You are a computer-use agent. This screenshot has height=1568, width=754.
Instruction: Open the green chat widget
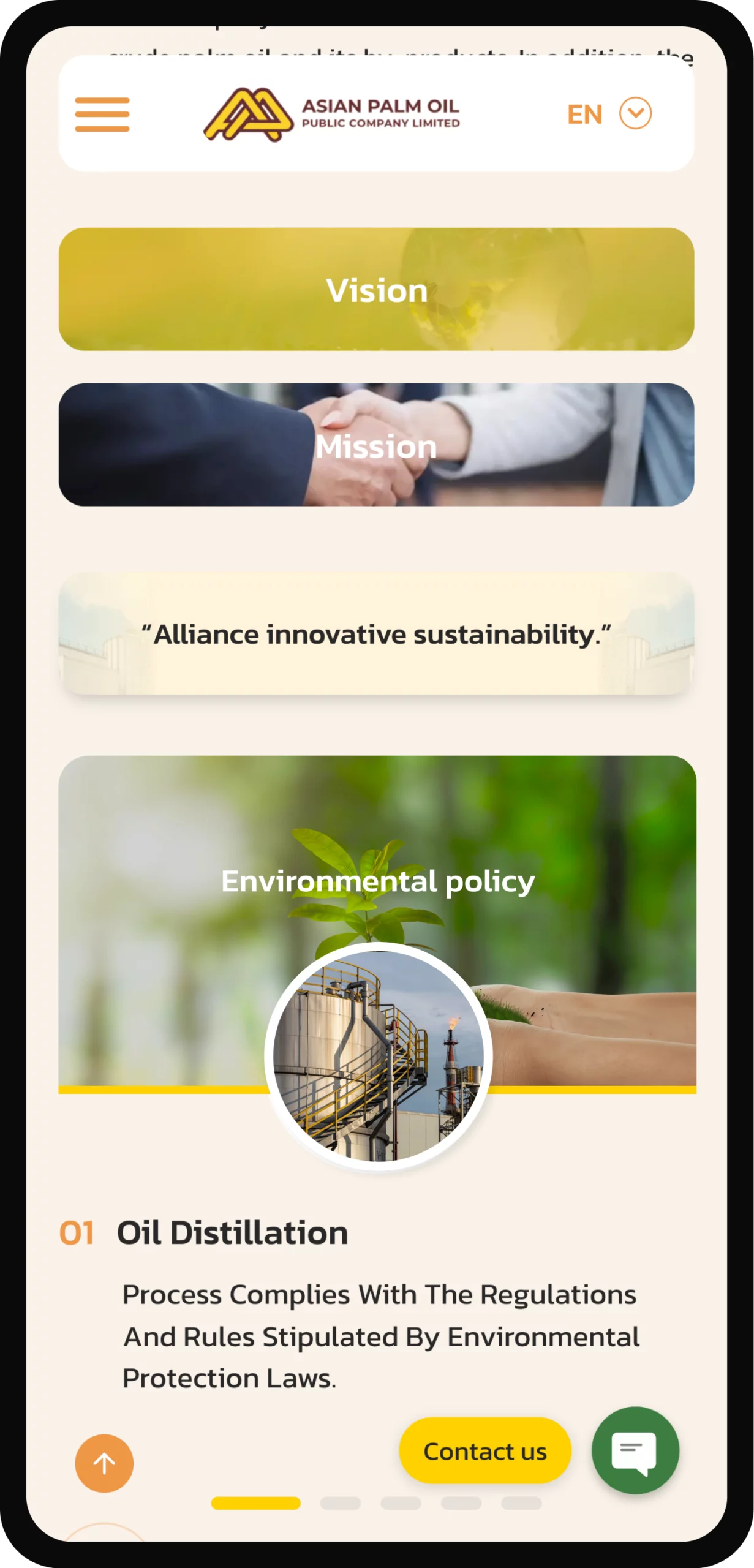[x=635, y=1450]
